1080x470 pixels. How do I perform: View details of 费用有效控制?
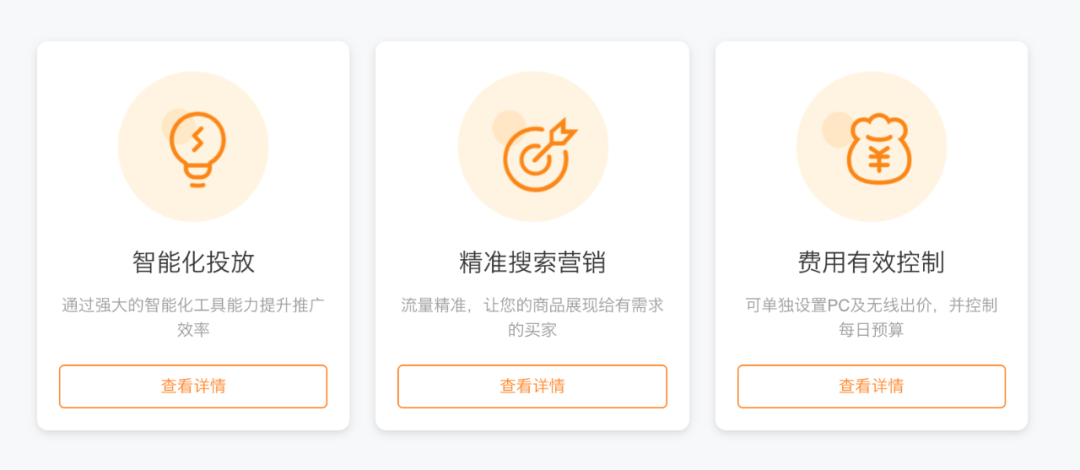click(871, 386)
